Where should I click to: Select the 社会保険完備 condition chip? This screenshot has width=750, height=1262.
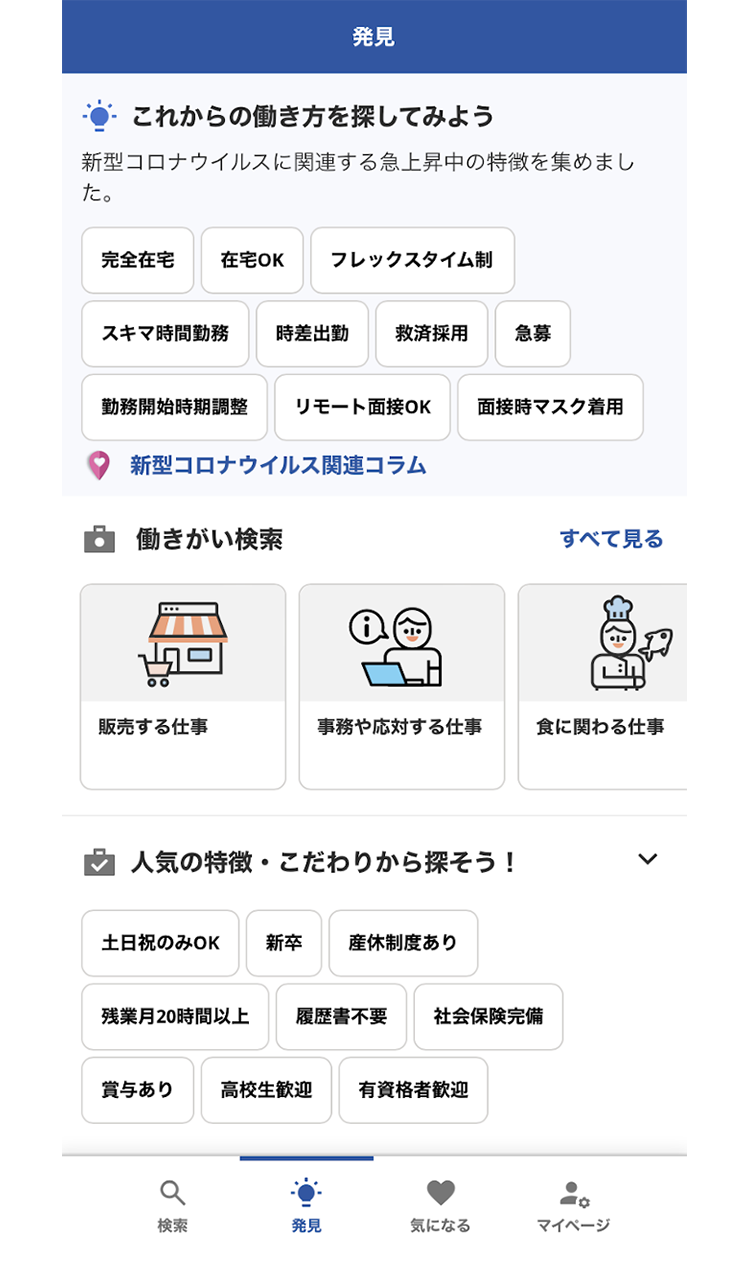[x=488, y=1017]
